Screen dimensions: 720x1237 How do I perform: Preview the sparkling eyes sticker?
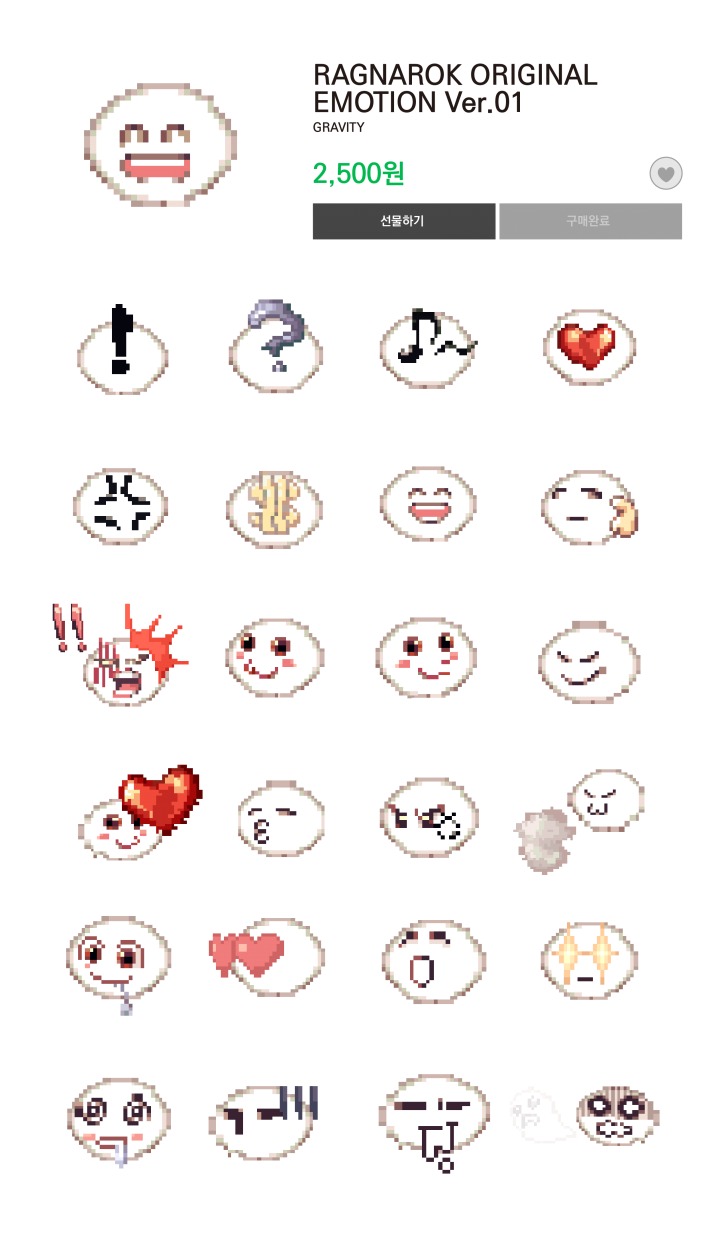588,960
